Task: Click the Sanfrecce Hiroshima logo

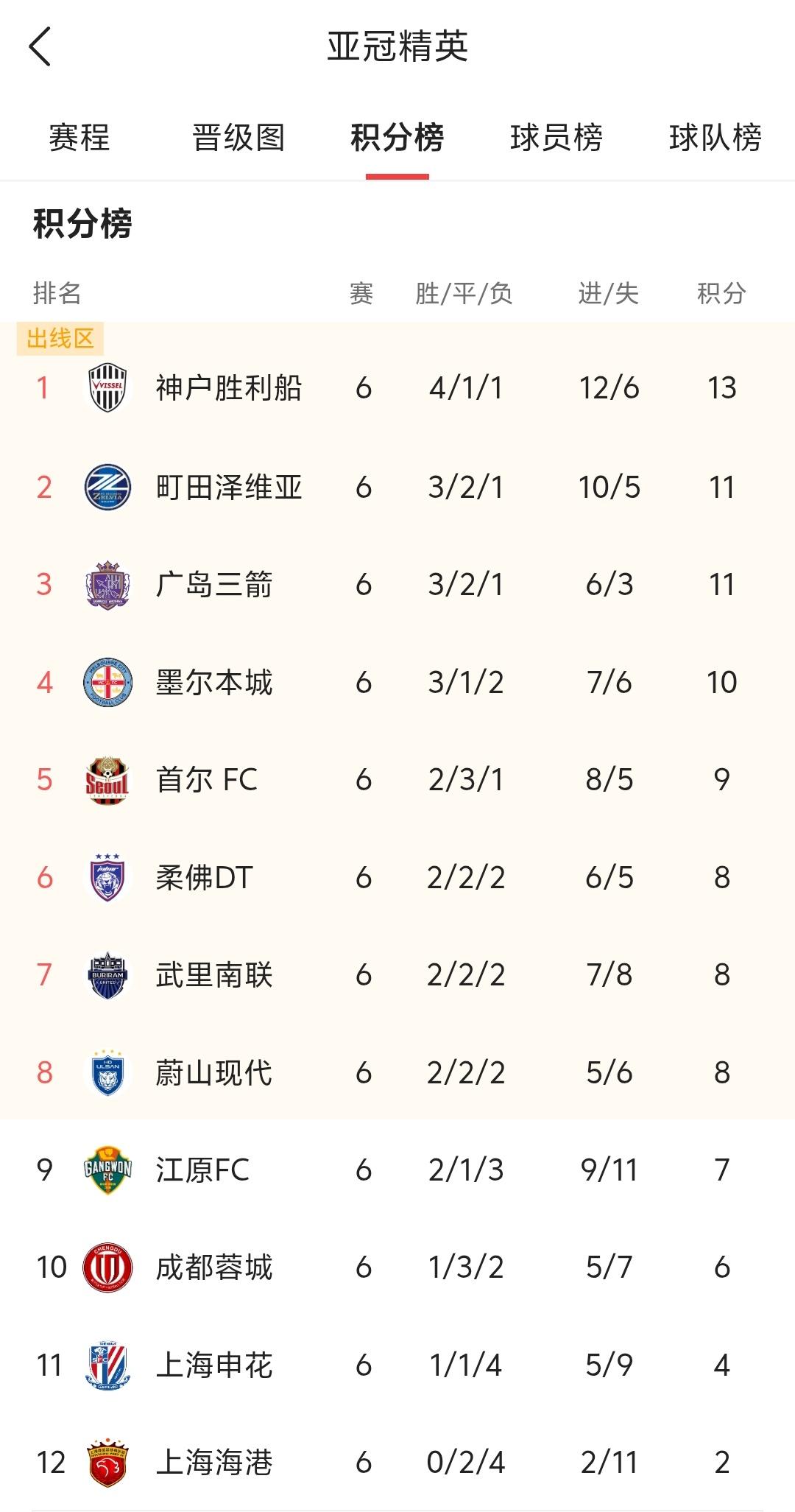Action: click(105, 584)
